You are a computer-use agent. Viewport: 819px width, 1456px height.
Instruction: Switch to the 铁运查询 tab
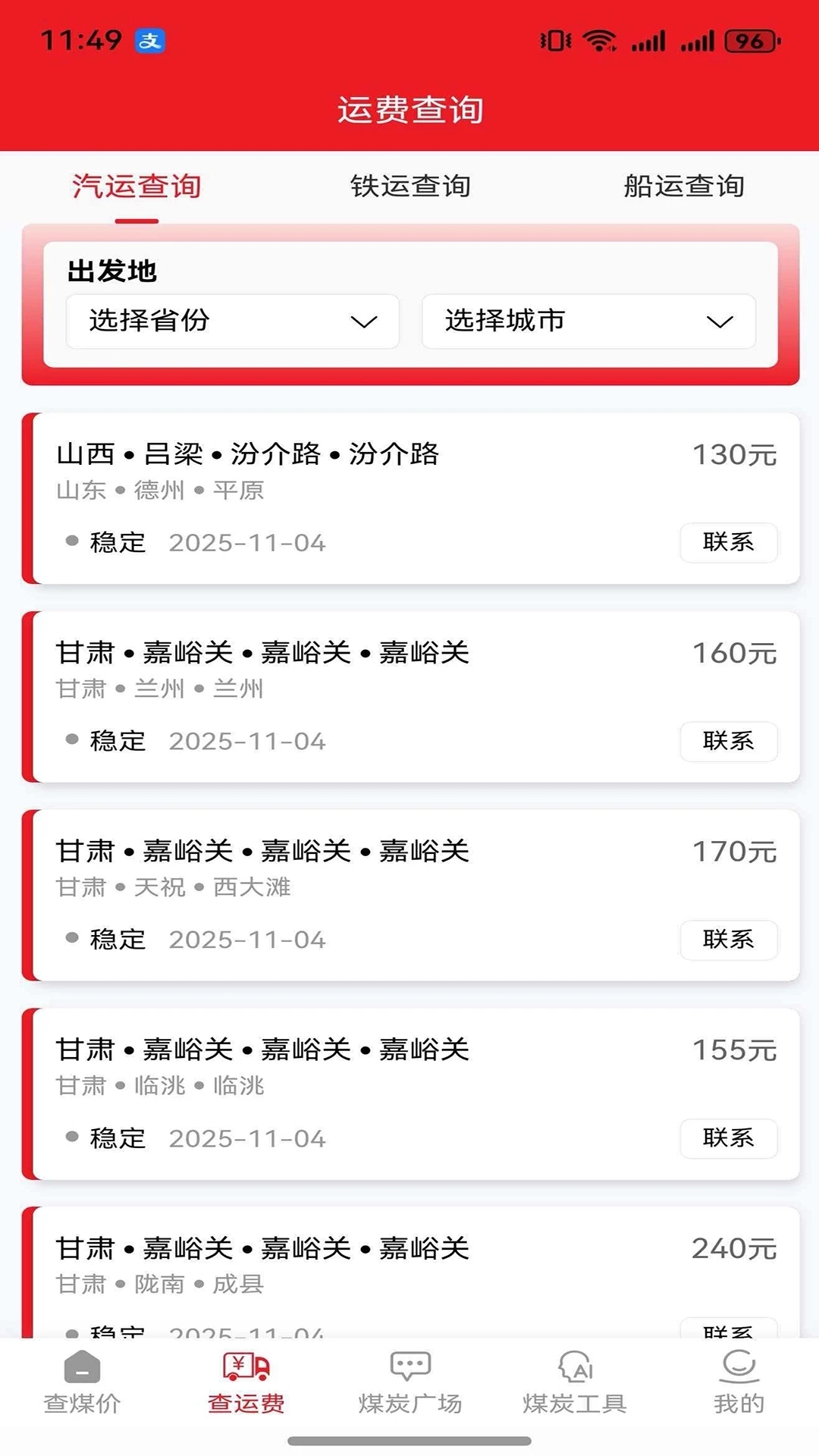click(x=409, y=187)
